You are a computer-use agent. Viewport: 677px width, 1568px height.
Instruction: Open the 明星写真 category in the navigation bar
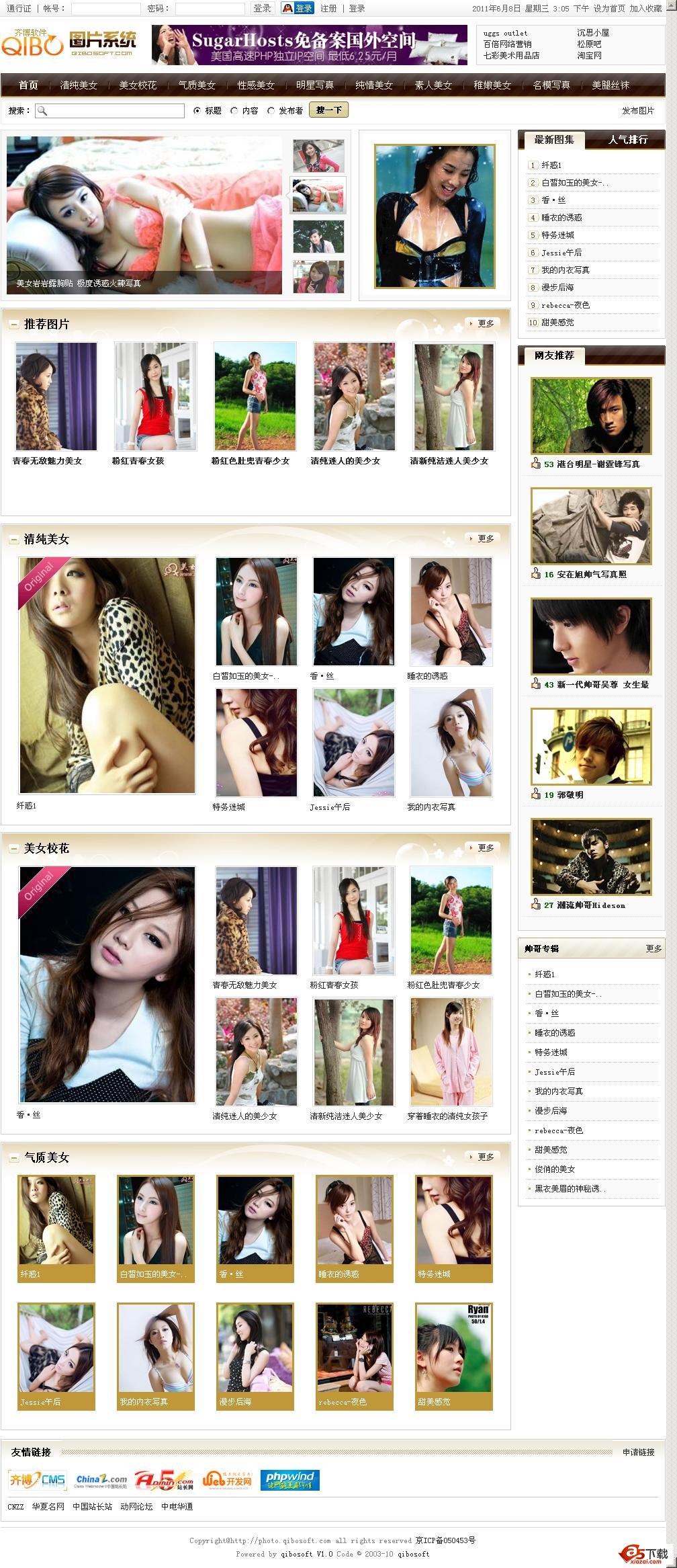pyautogui.click(x=315, y=85)
